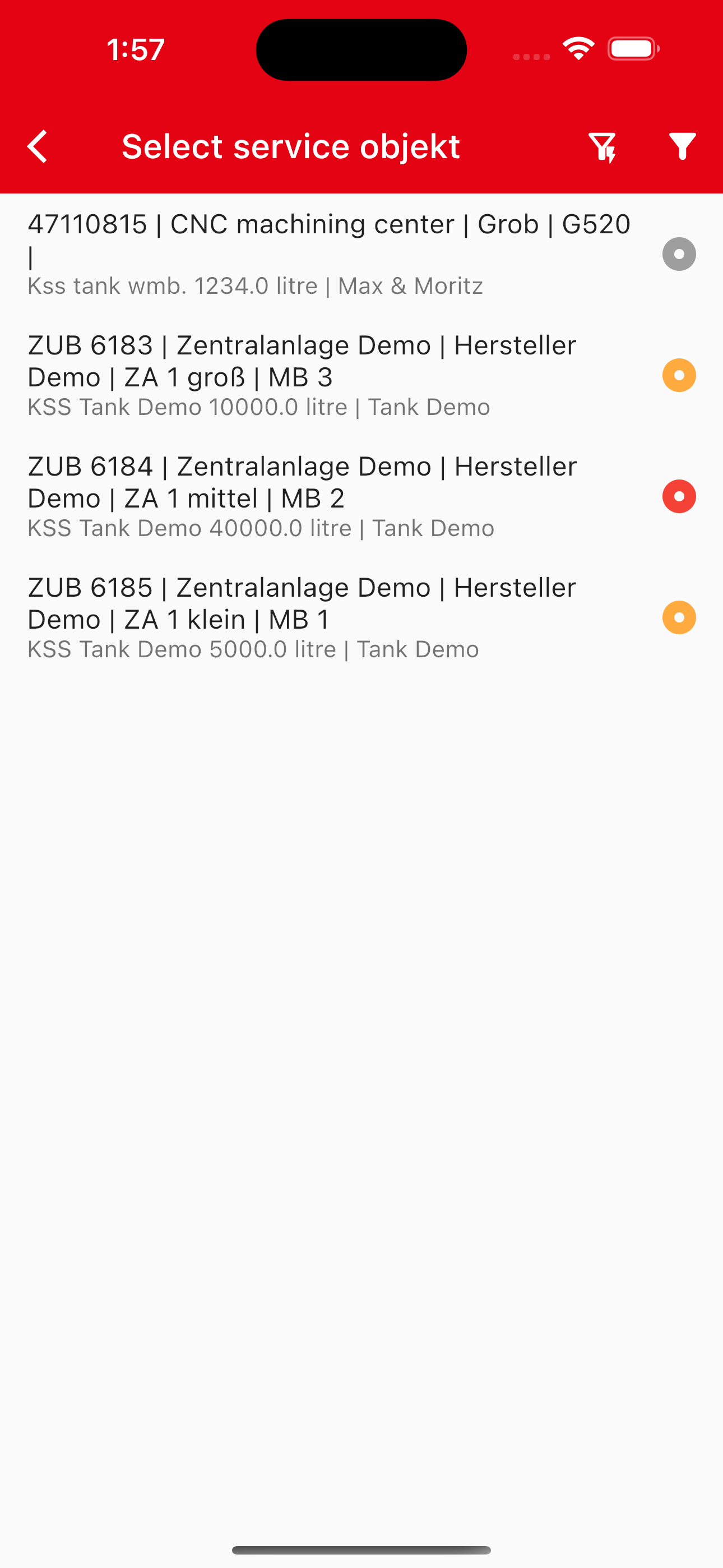
Task: Tap the quick filter icon with lightning bolt
Action: point(602,147)
